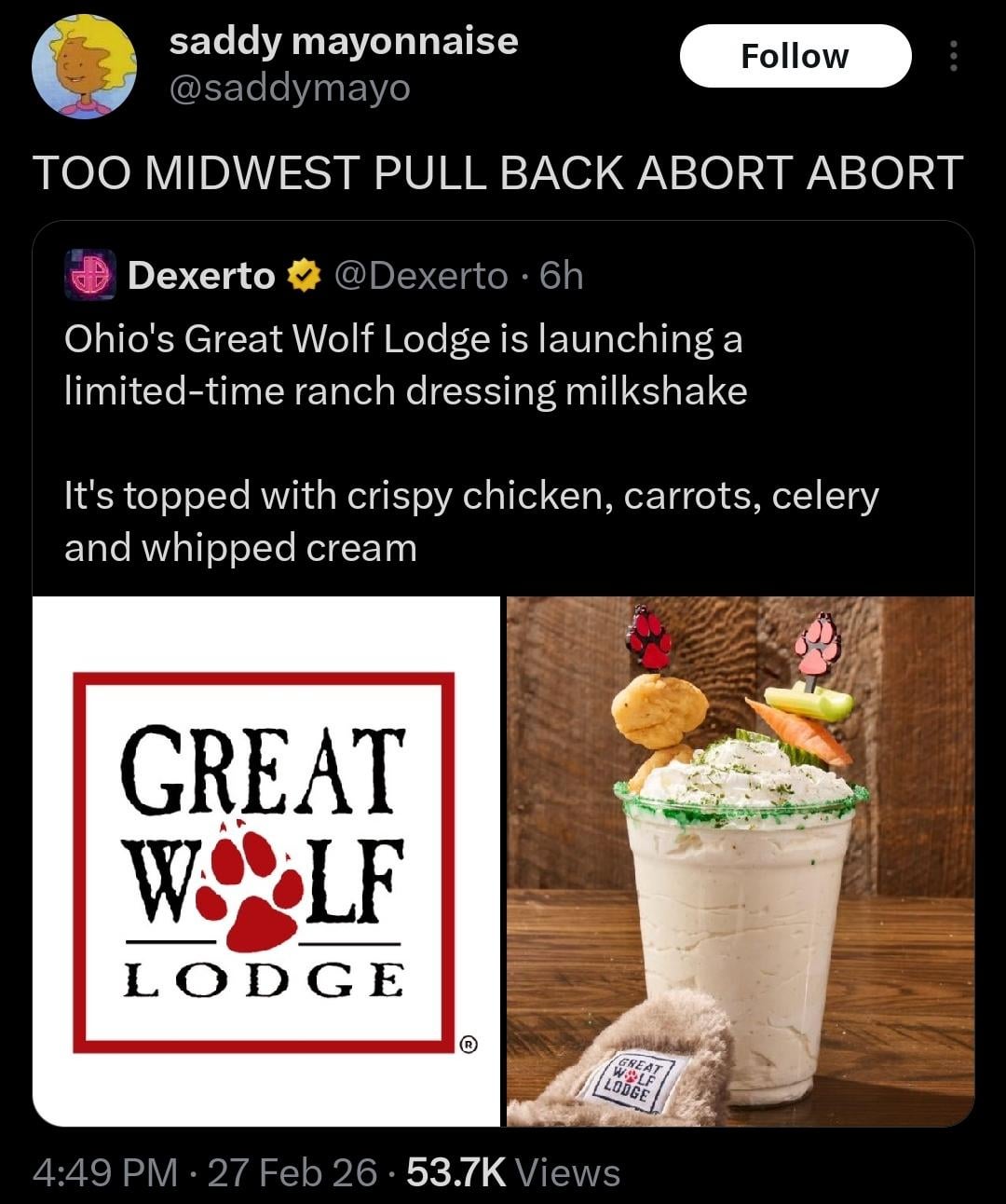View the ranch milkshake photo

tap(741, 861)
